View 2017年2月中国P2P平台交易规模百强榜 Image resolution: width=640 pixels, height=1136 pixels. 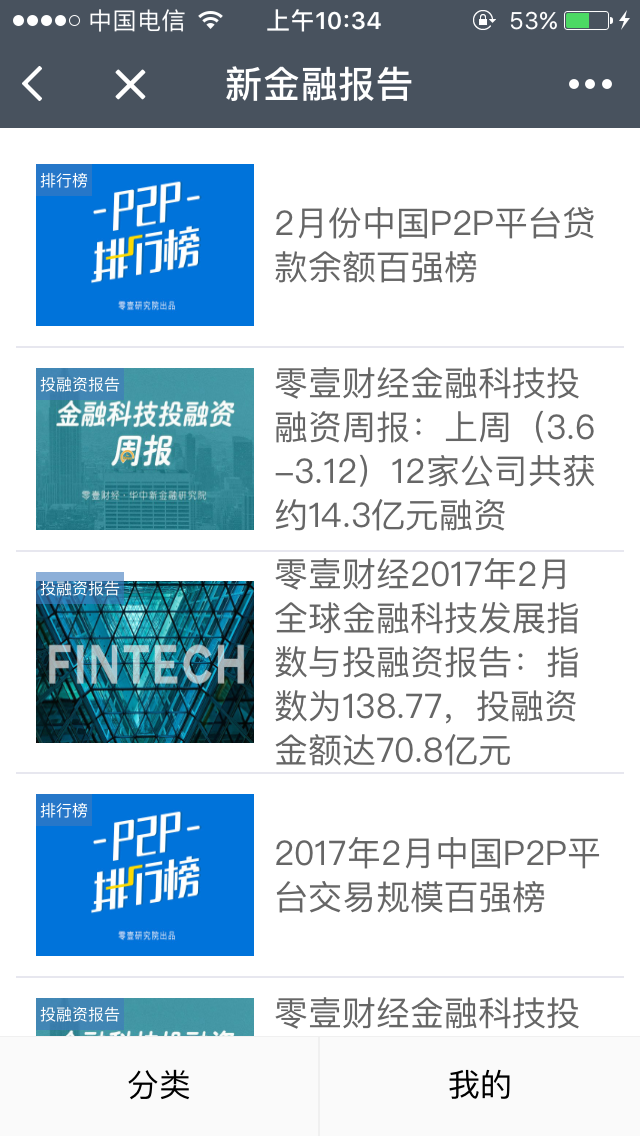pyautogui.click(x=437, y=875)
